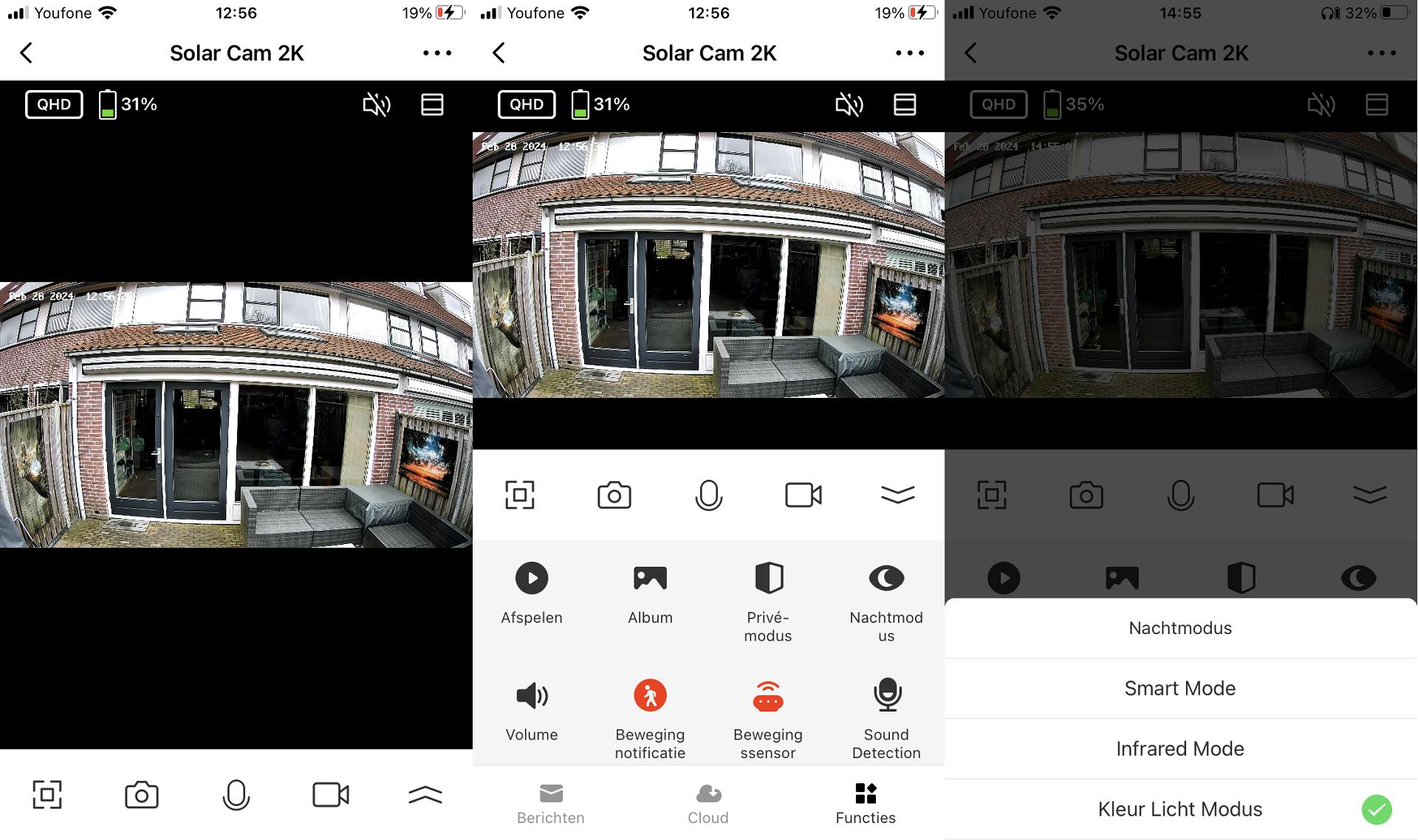Switch to the Functies tab
Viewport: 1418px width, 840px height.
coord(866,803)
